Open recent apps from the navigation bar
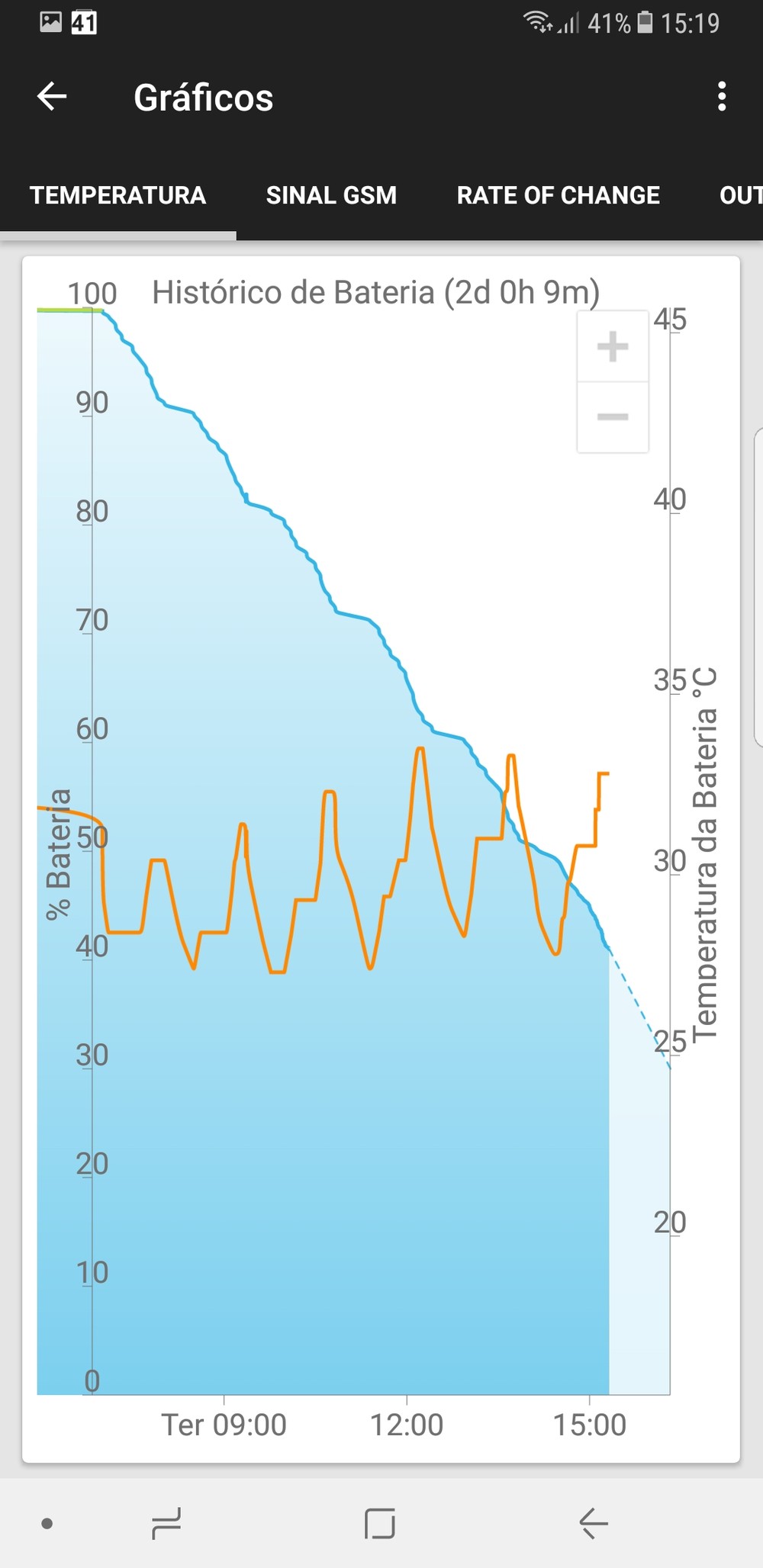Image resolution: width=763 pixels, height=1568 pixels. pyautogui.click(x=166, y=1523)
